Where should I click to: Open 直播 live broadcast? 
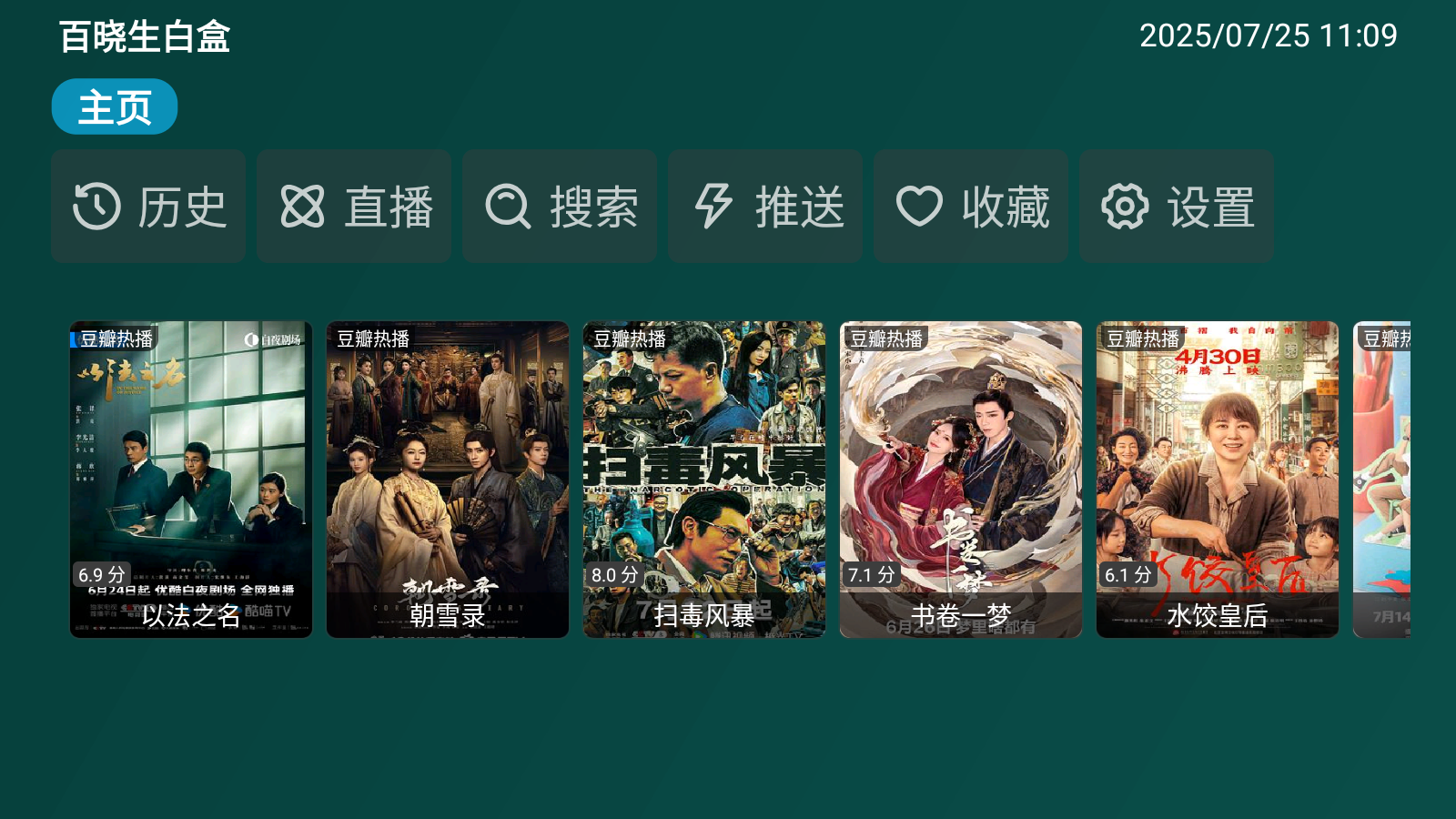(354, 207)
